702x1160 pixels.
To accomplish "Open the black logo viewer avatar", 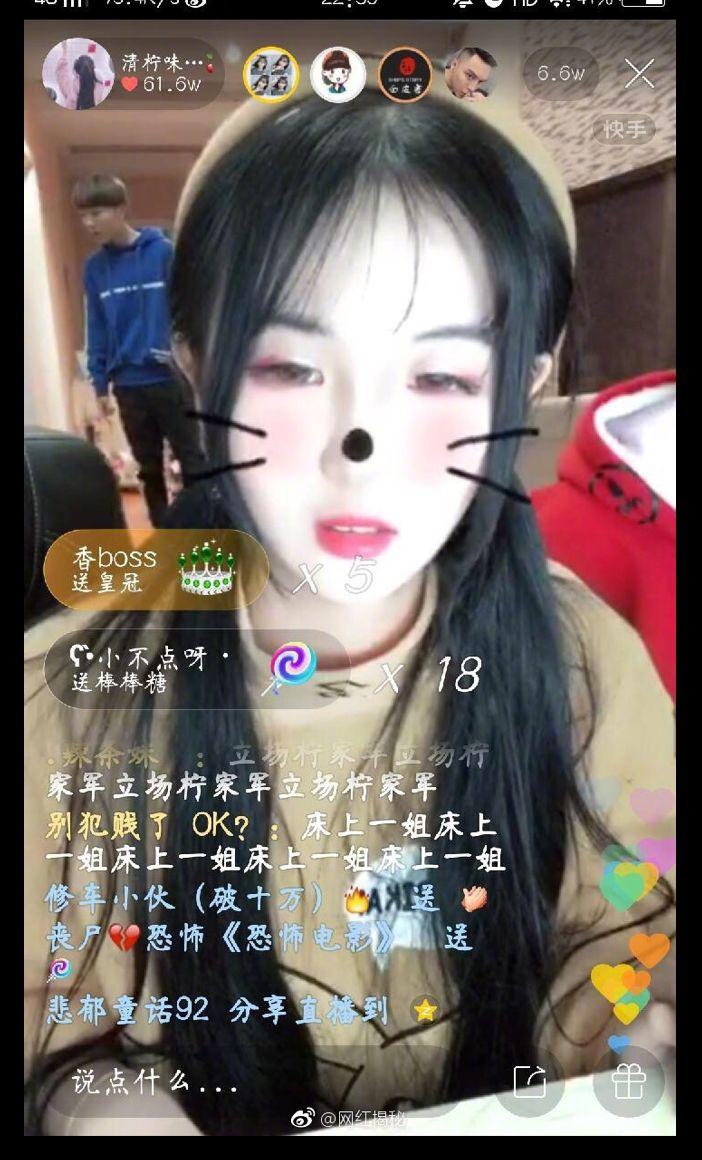I will tap(405, 74).
